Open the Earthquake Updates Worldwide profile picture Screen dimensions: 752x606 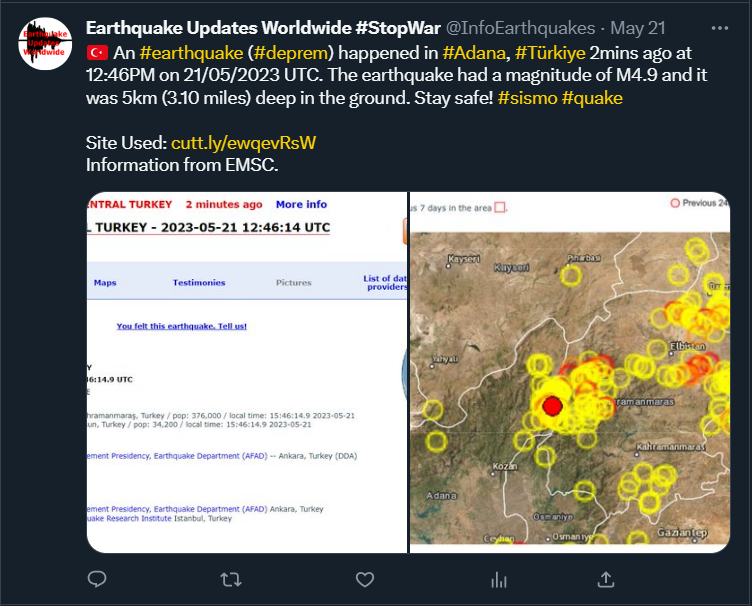45,43
